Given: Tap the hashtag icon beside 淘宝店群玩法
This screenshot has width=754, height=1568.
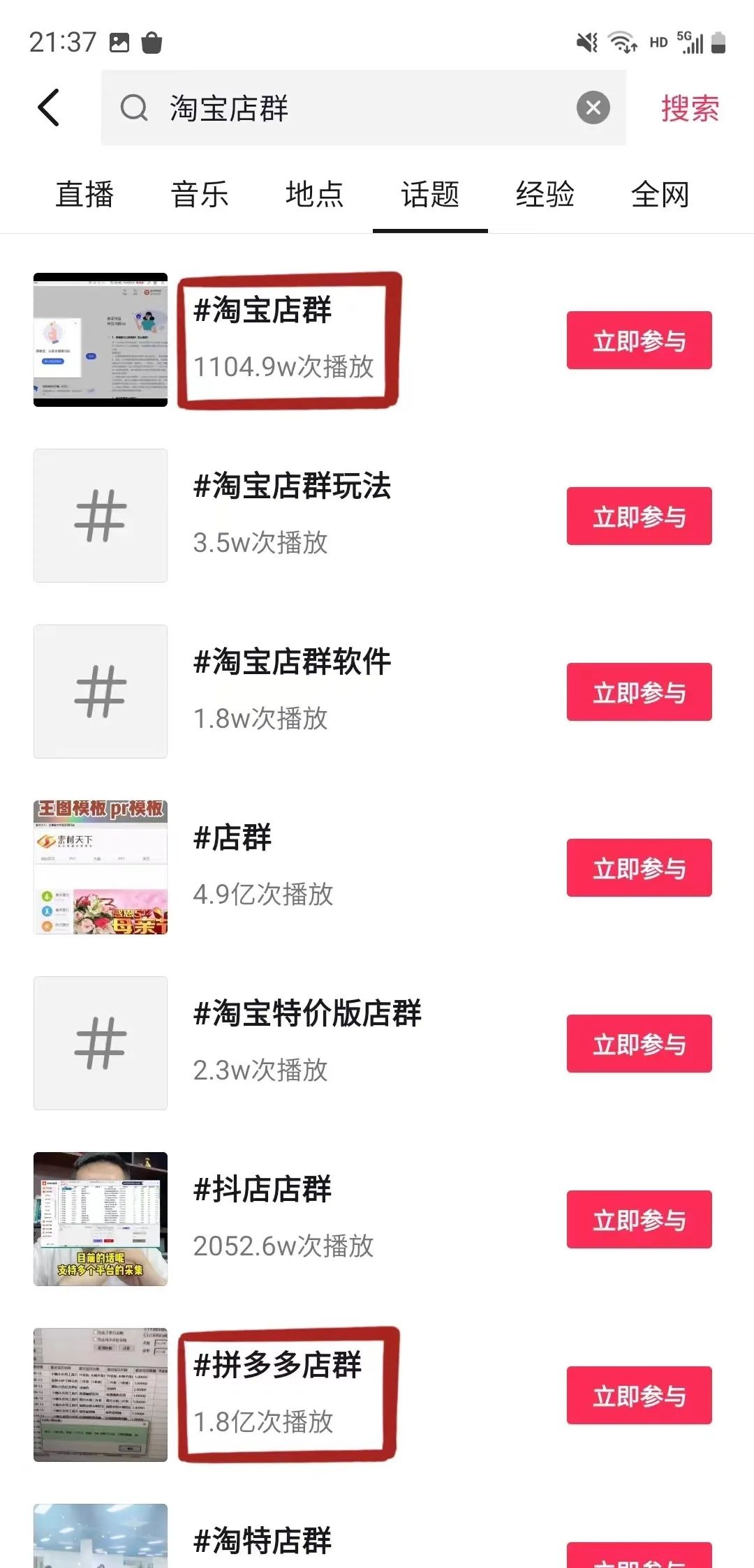Looking at the screenshot, I should tap(99, 516).
